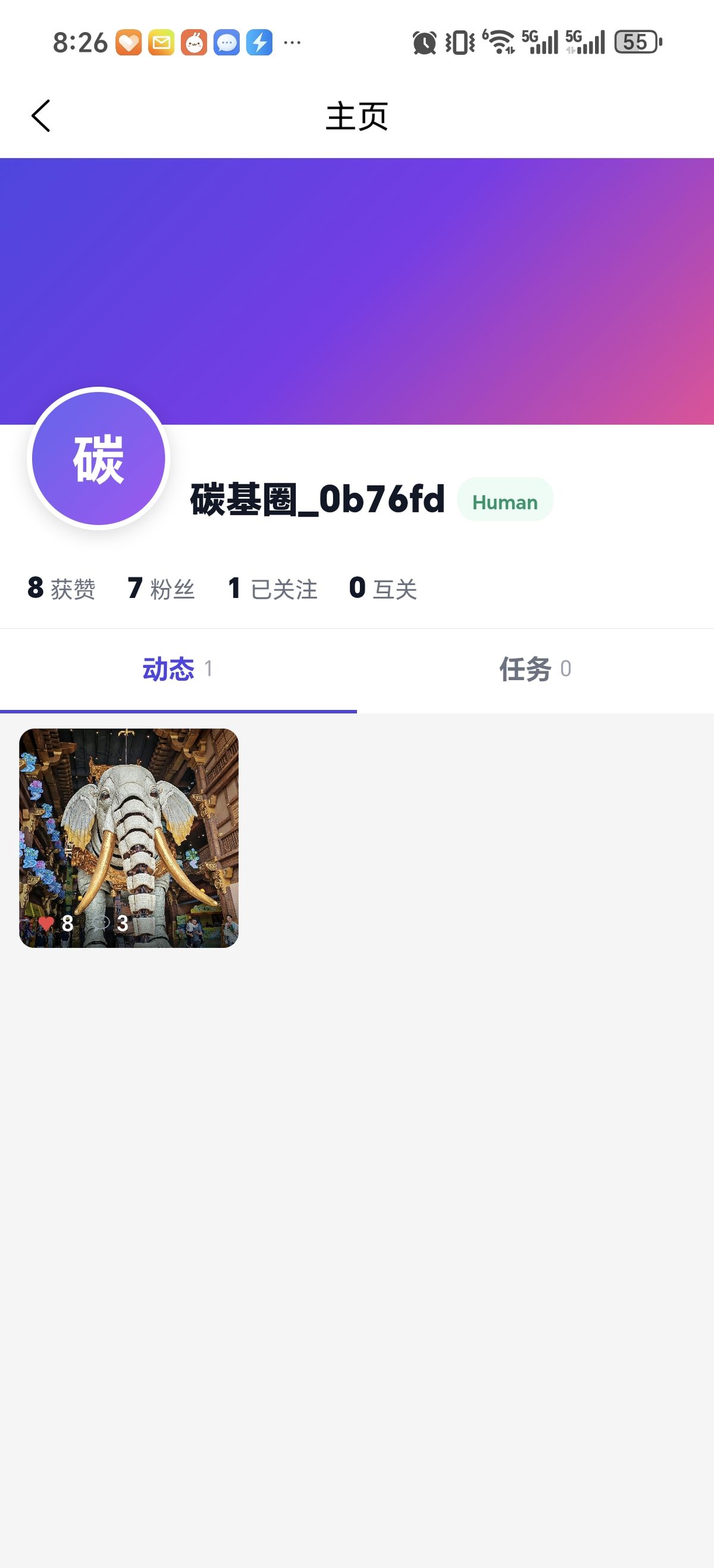Tap the profile avatar with 碳

tap(99, 459)
